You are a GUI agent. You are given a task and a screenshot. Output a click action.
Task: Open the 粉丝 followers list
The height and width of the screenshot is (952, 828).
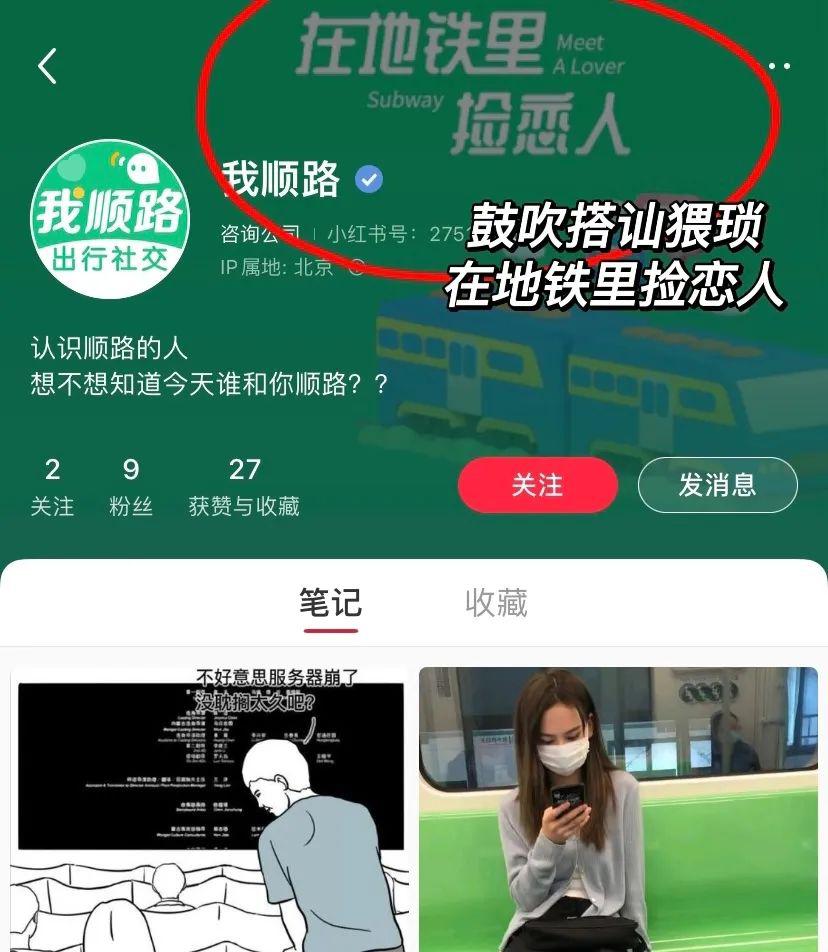131,487
